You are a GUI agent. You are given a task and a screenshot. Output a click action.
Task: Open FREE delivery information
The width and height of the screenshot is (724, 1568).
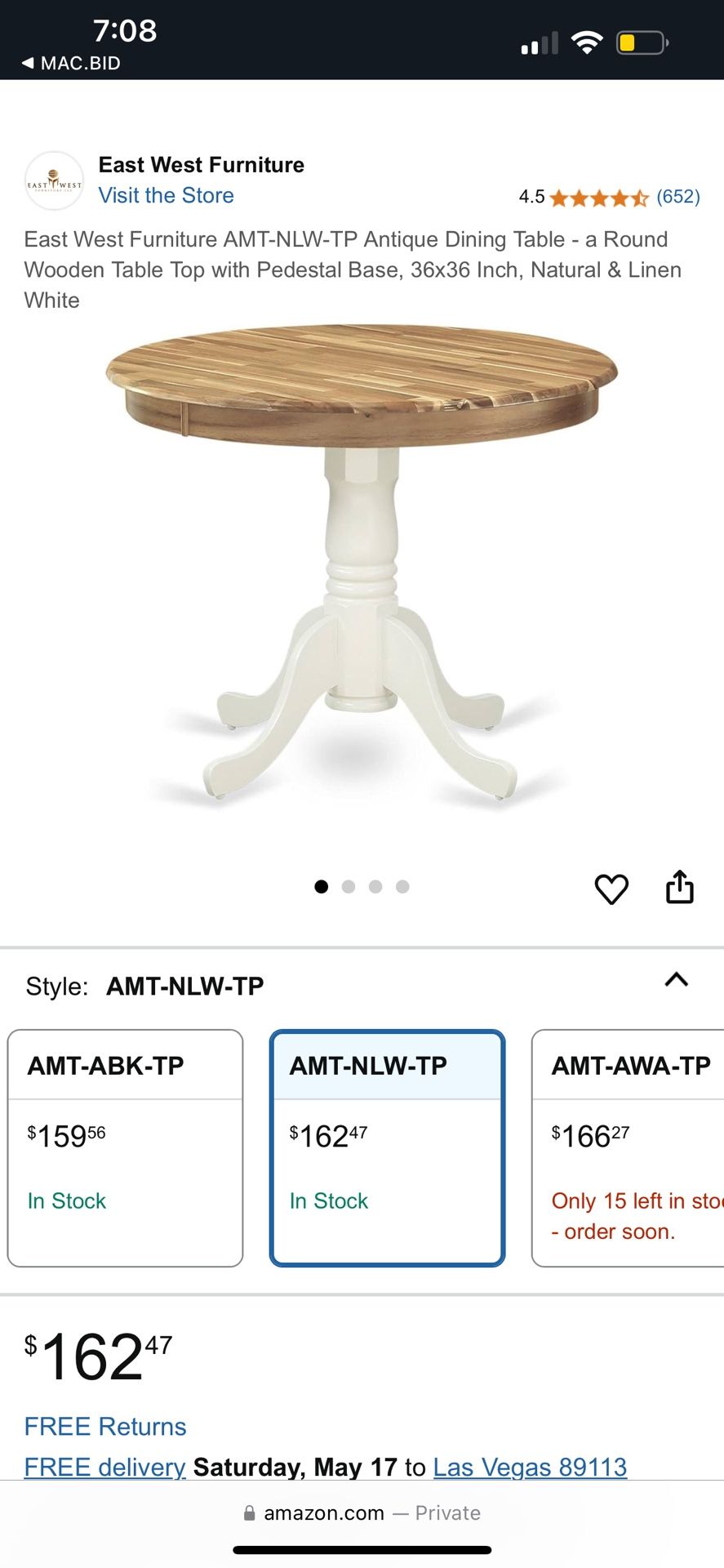(105, 1468)
